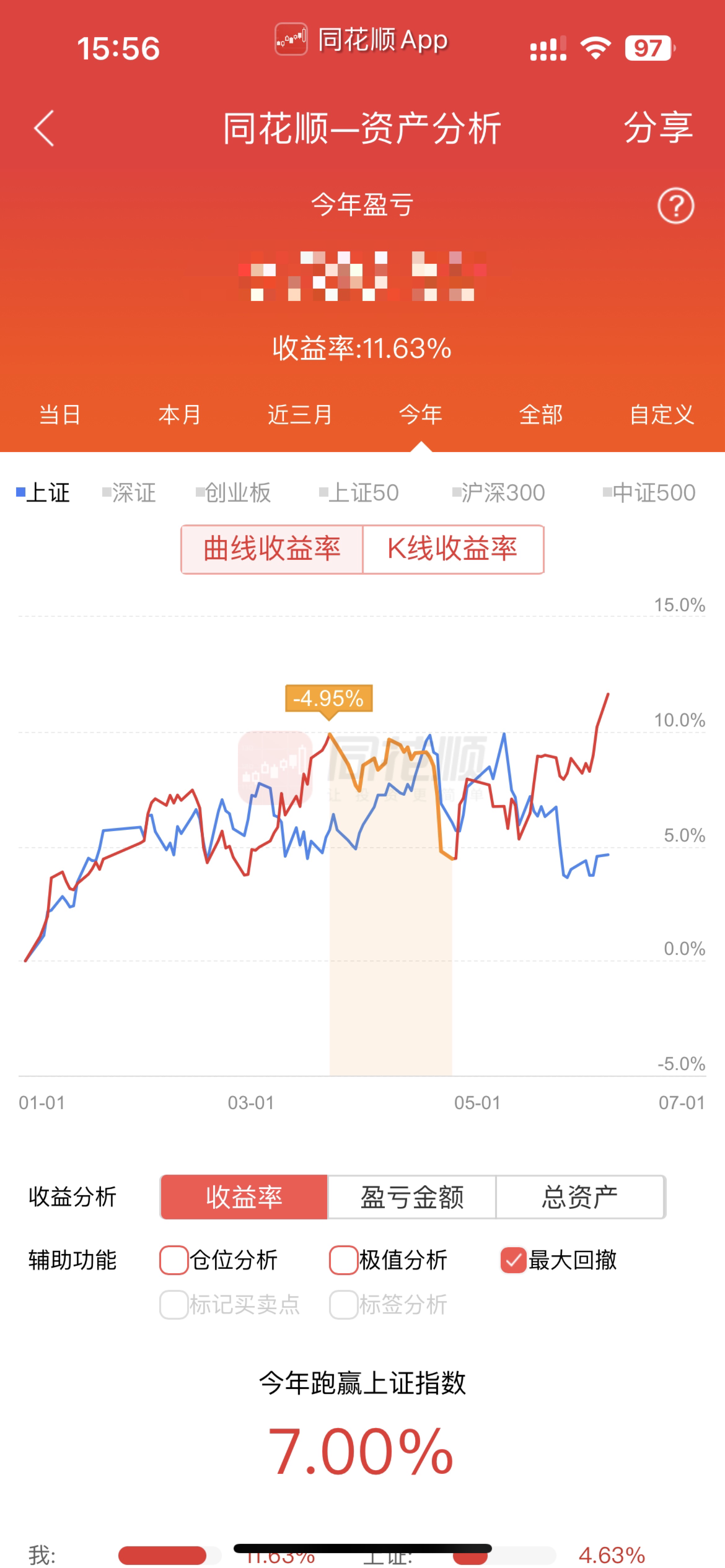Open the 自定义 custom period tab
The image size is (725, 1568).
pos(661,414)
